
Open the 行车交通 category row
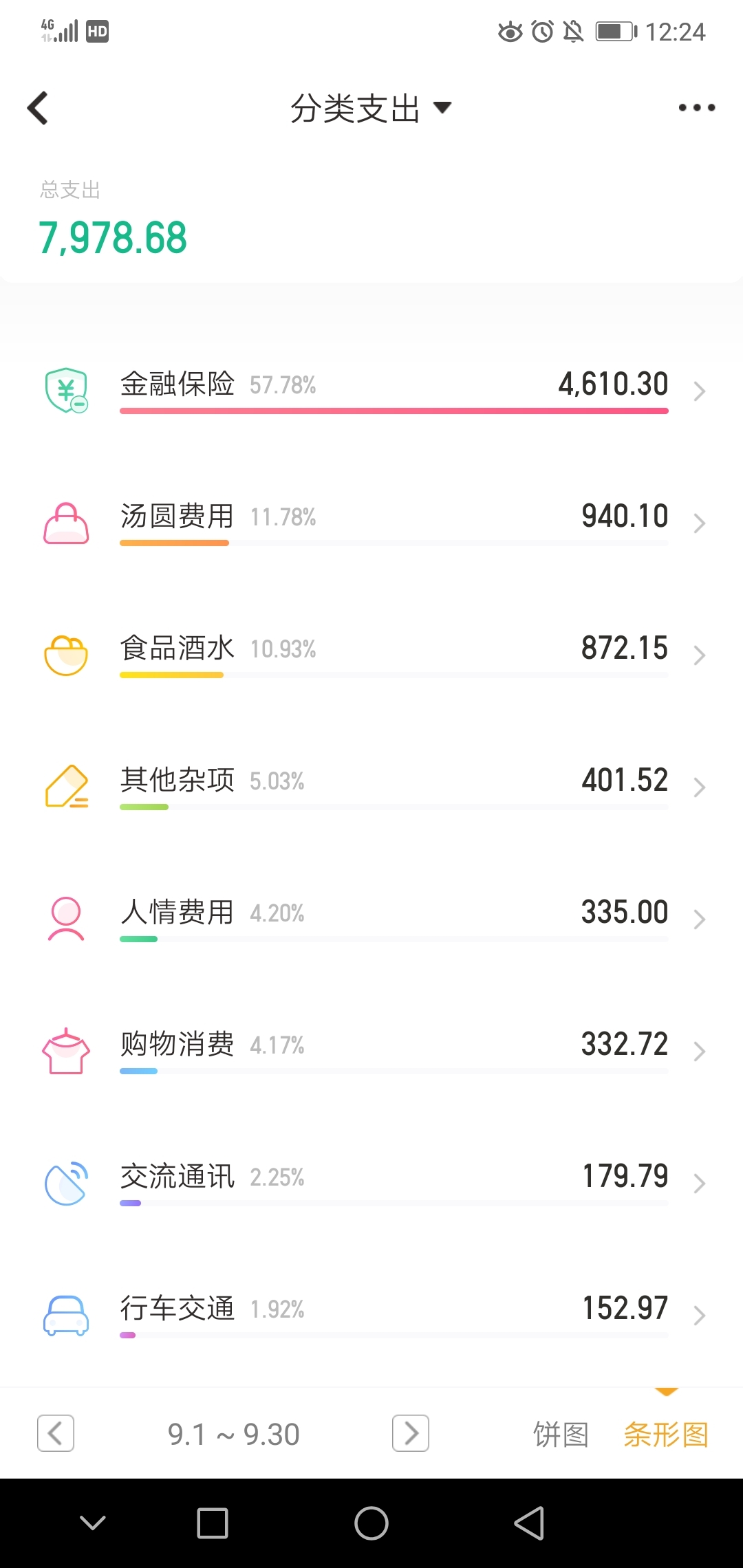tap(371, 1315)
